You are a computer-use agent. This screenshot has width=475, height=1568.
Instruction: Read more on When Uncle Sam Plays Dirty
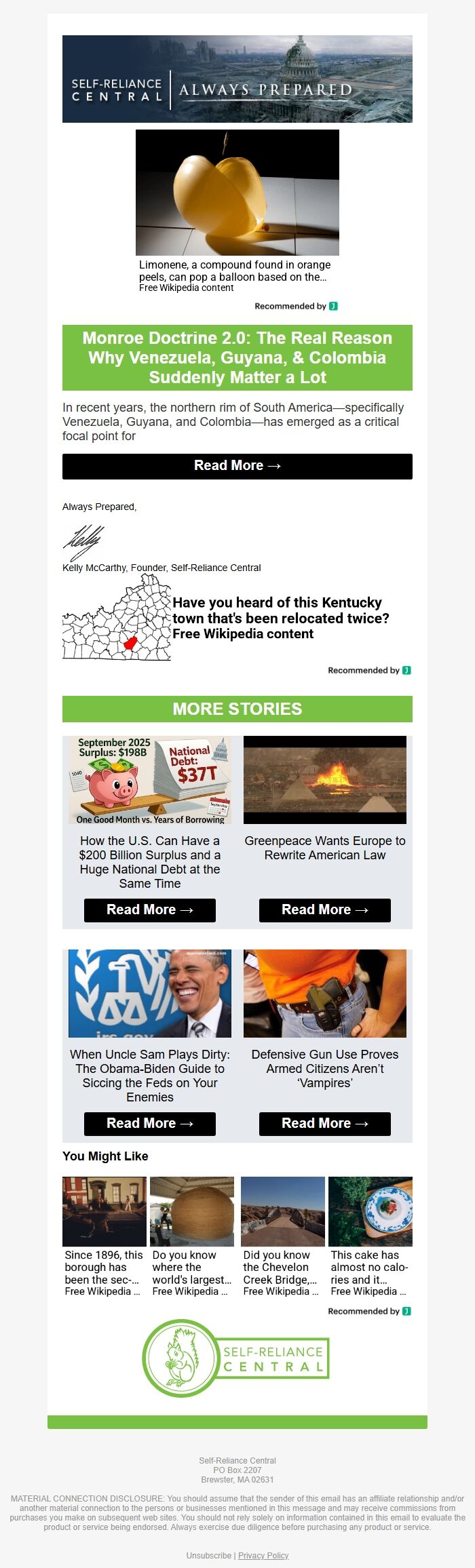(150, 1124)
